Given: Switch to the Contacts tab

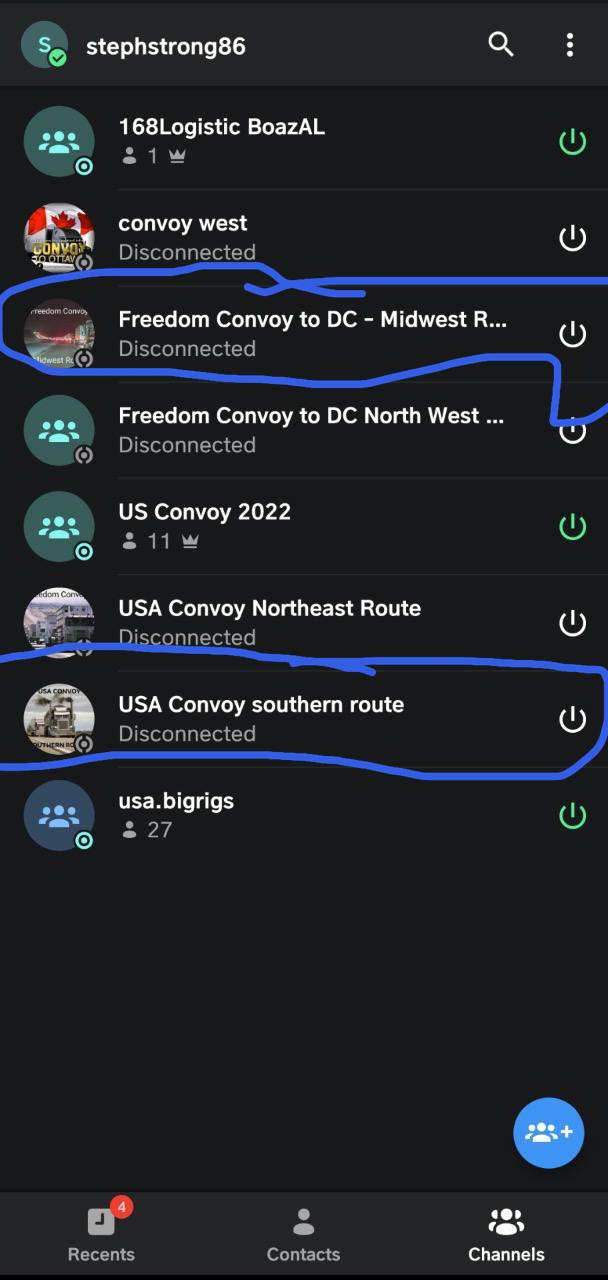Looking at the screenshot, I should pyautogui.click(x=304, y=1234).
